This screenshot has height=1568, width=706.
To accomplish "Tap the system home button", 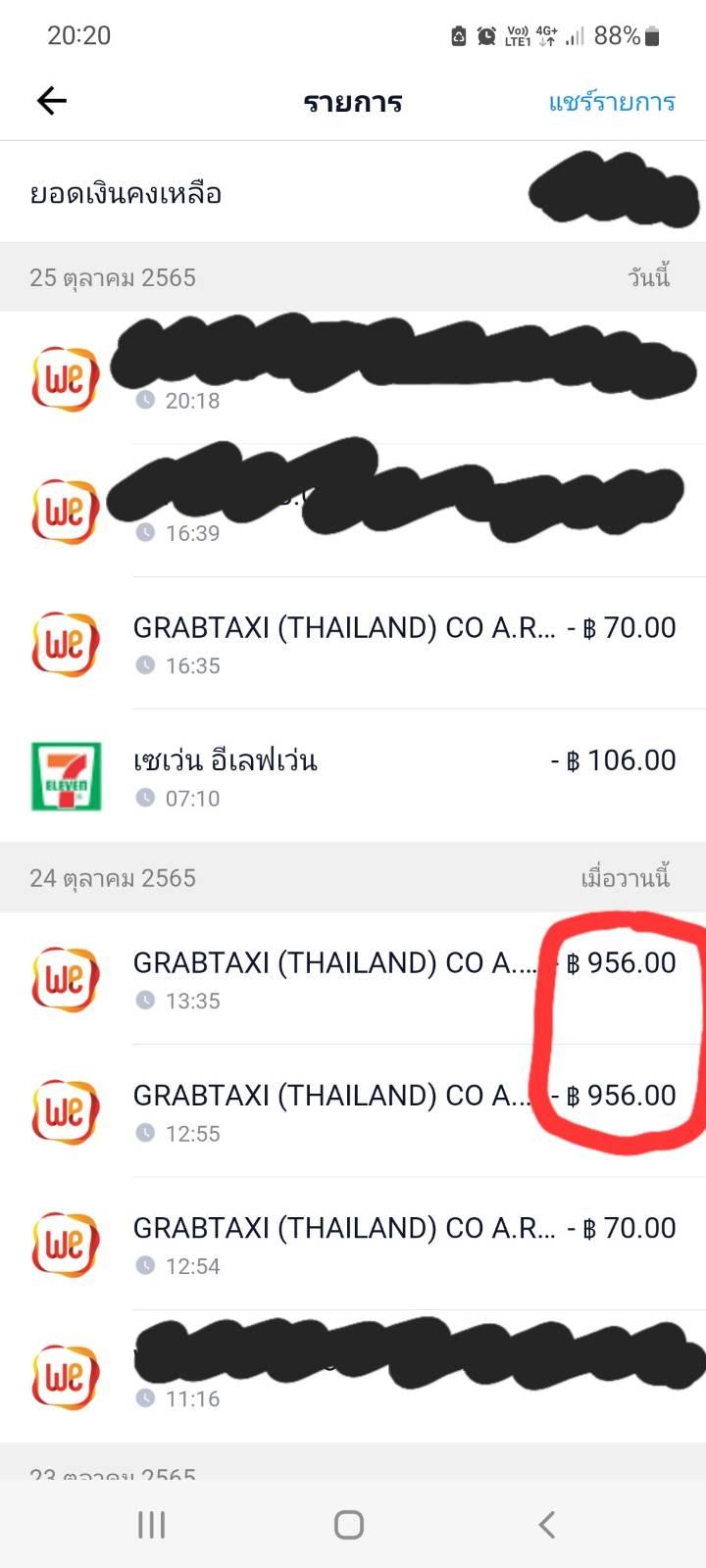I will (349, 1525).
